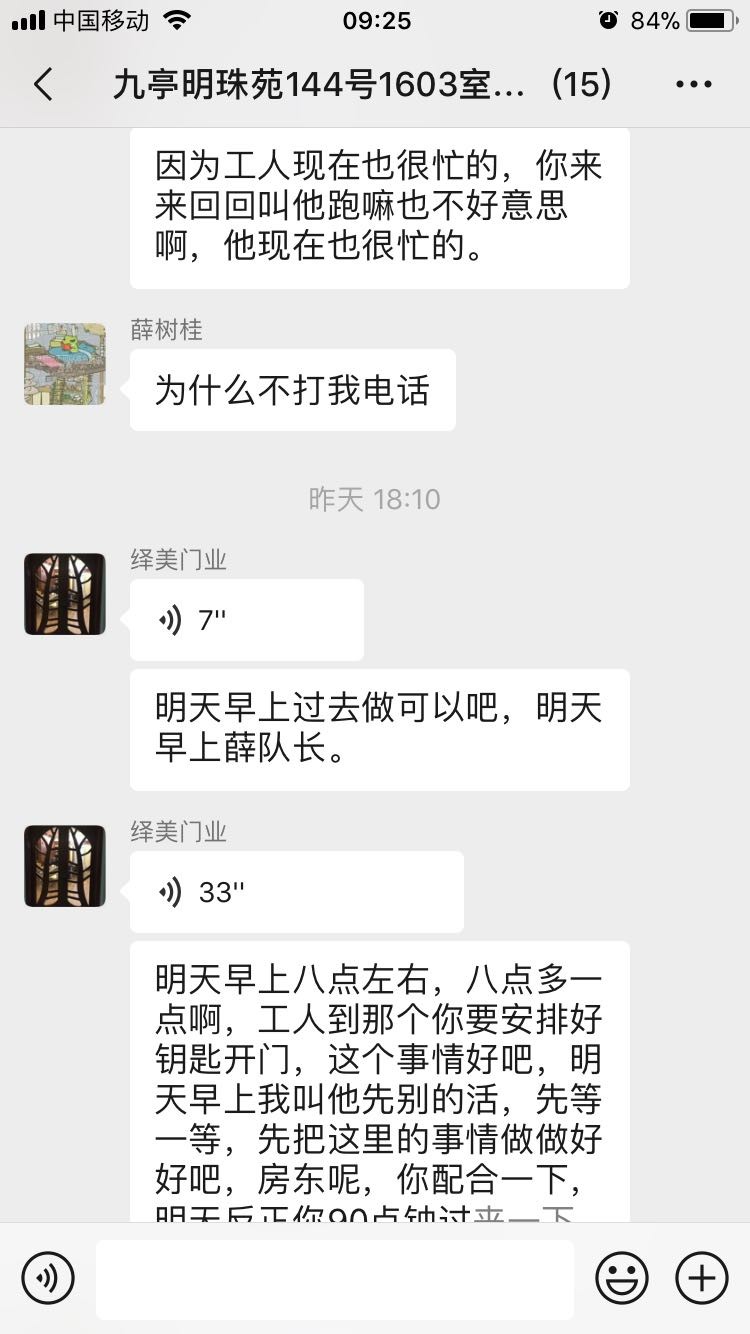750x1334 pixels.
Task: Open the plus attachments panel
Action: click(x=702, y=1278)
